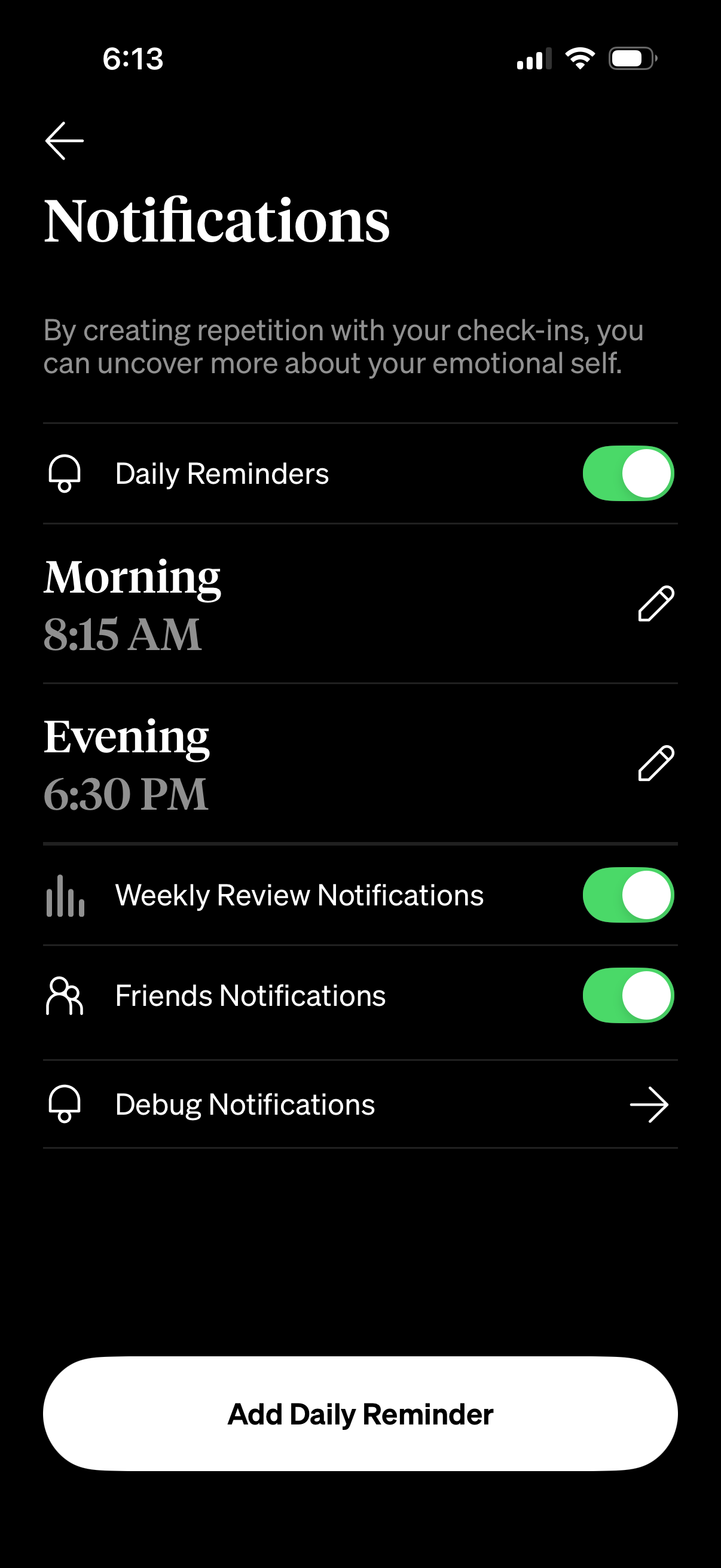
Task: Switch off Friends Notifications
Action: 627,995
